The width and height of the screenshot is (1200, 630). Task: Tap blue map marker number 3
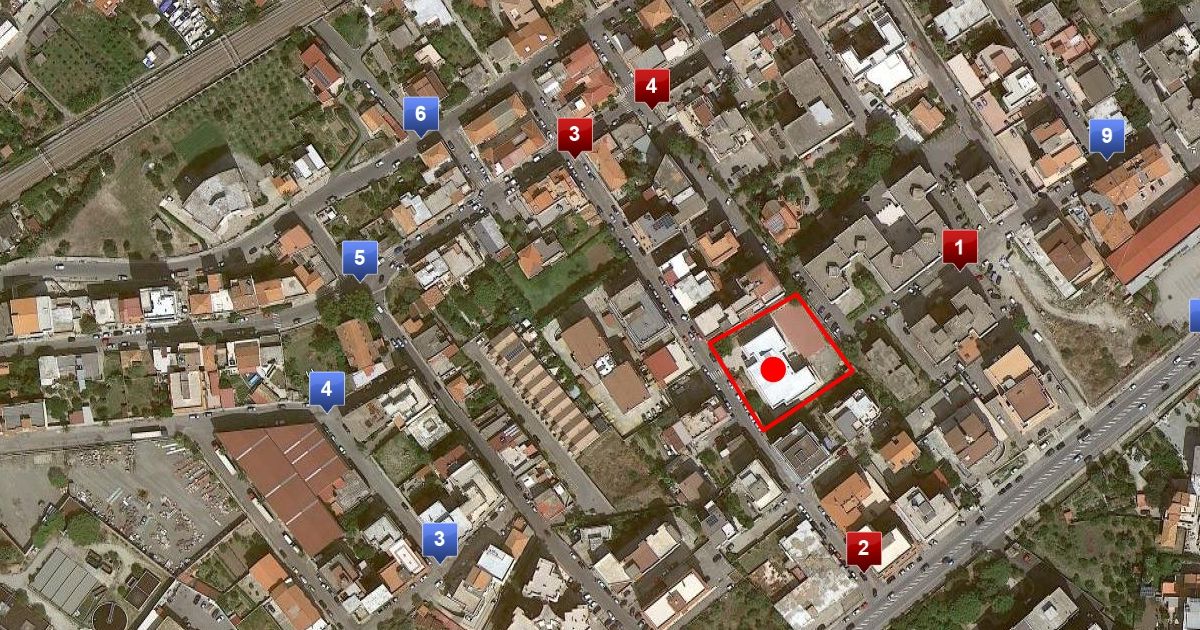[x=439, y=541]
